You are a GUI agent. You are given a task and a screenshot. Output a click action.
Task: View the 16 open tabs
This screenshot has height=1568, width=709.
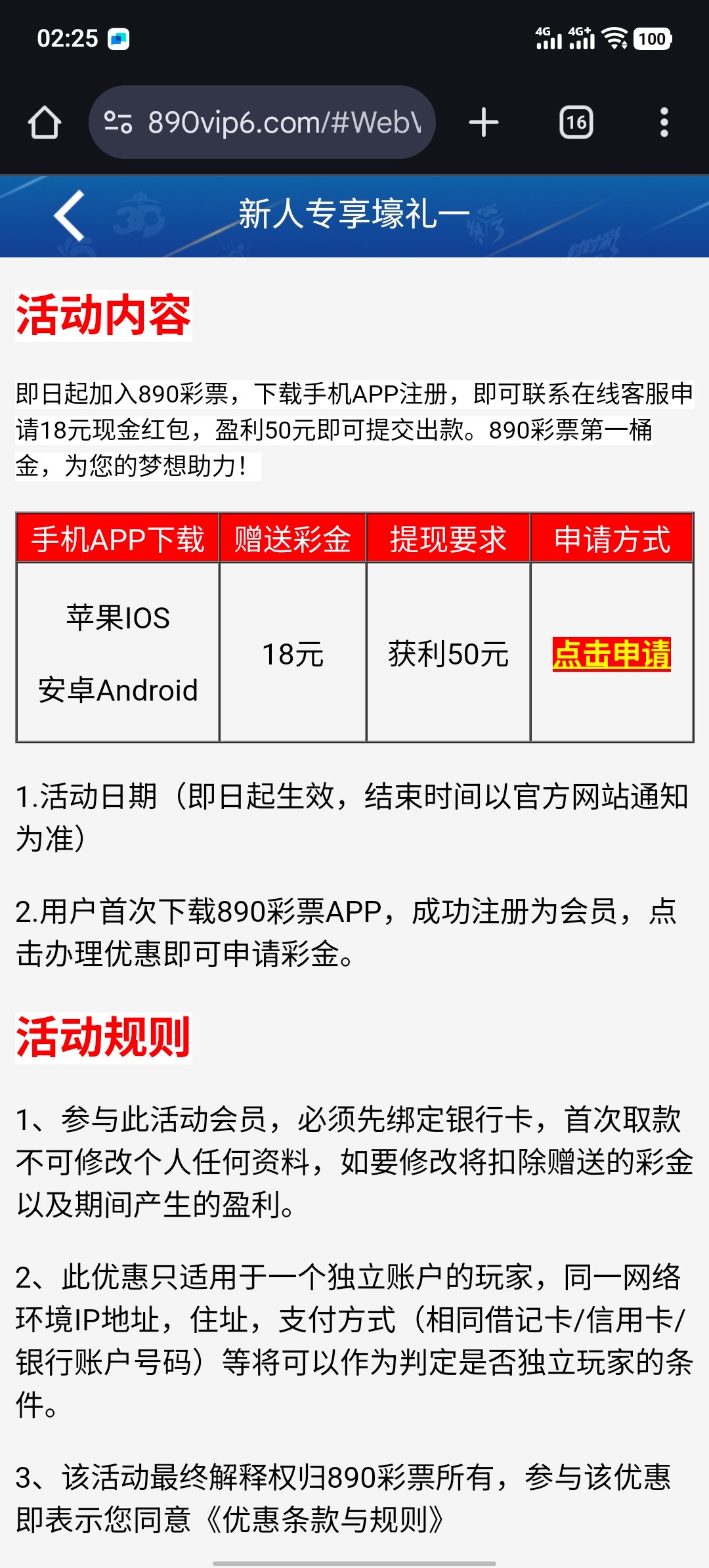576,123
